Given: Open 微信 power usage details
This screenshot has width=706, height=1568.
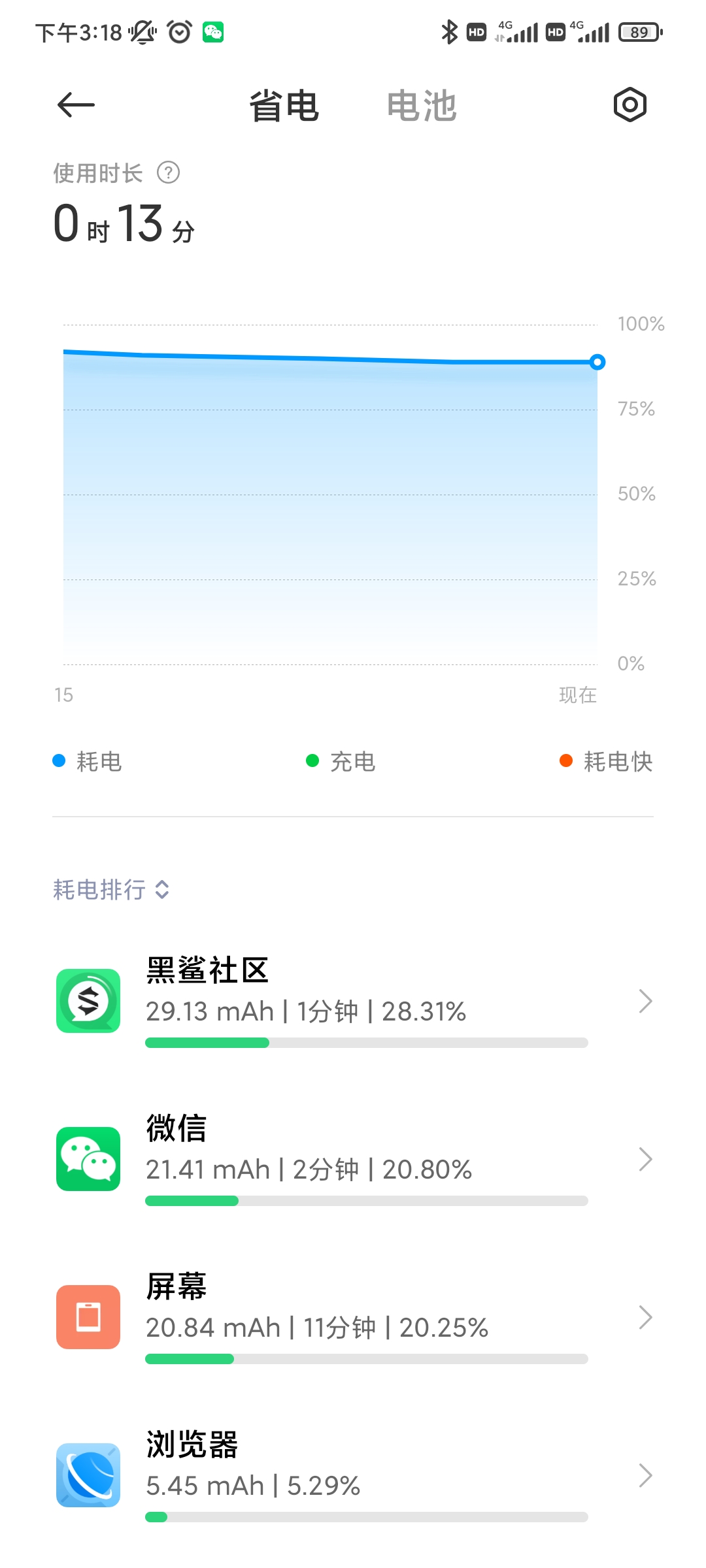Looking at the screenshot, I should (x=353, y=1159).
